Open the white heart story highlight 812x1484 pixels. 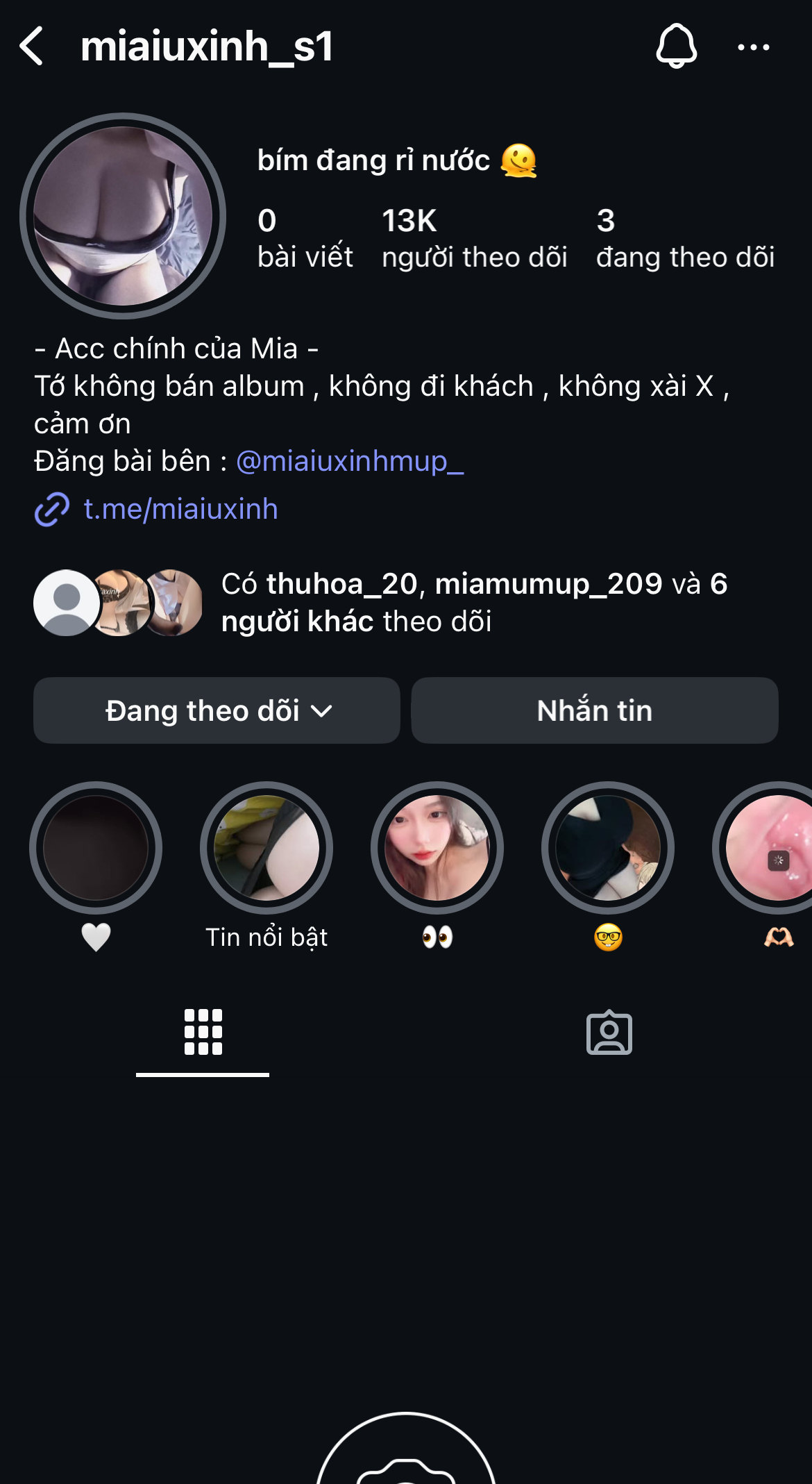tap(96, 848)
